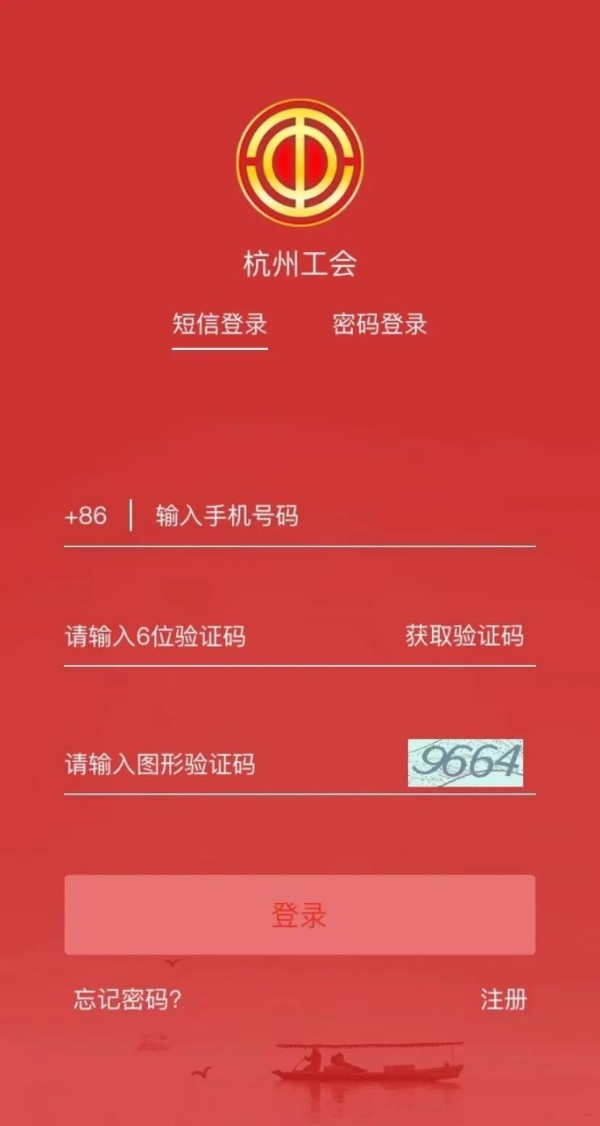The width and height of the screenshot is (600, 1126).
Task: Open the 注册 registration page
Action: pyautogui.click(x=503, y=999)
